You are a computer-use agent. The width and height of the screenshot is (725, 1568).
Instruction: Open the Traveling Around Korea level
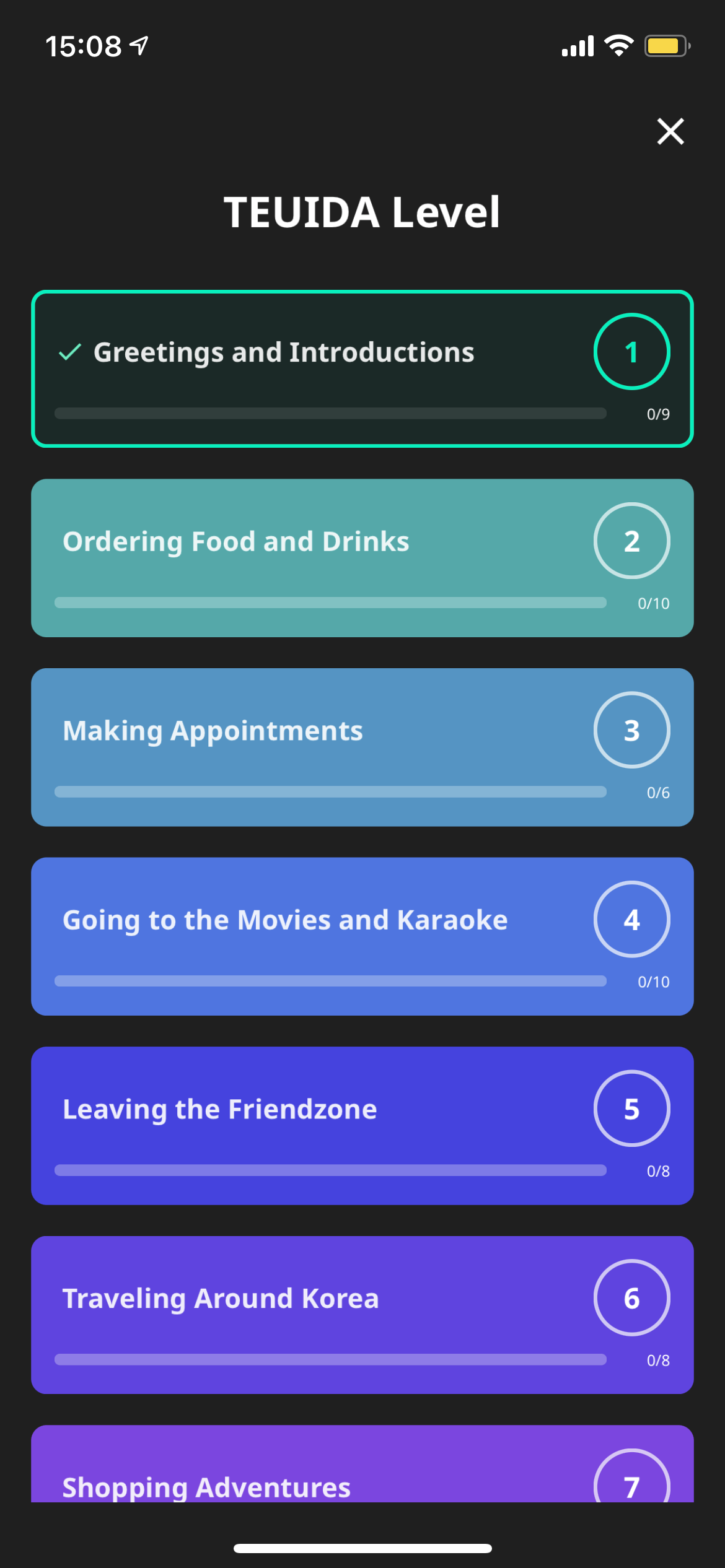point(362,1315)
